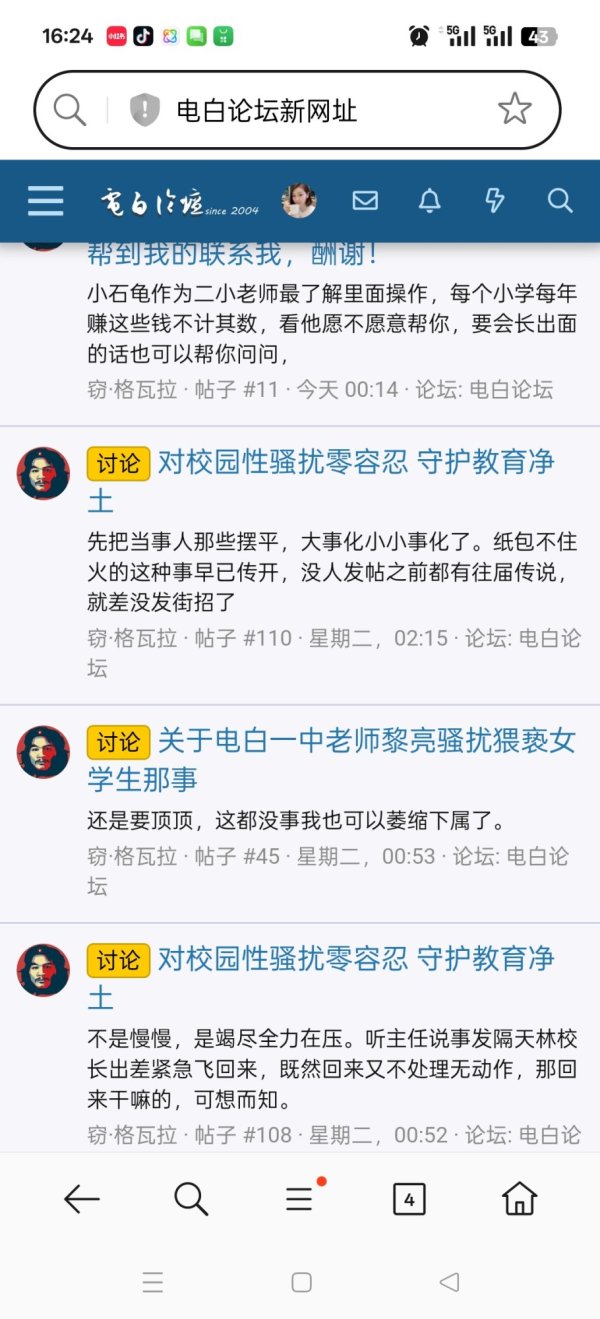Open the tab switcher showing 4 tabs

tap(409, 1198)
